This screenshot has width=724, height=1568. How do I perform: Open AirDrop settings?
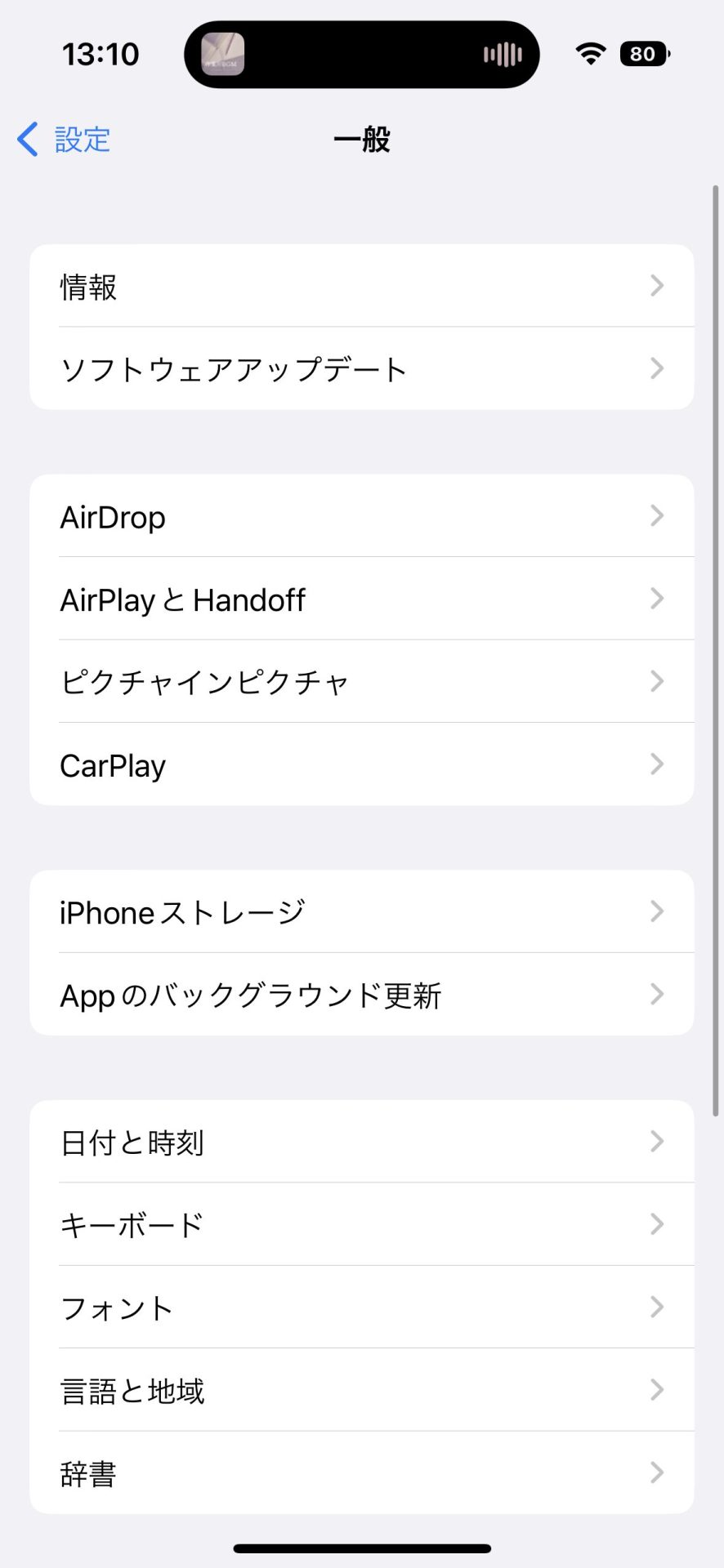pos(362,516)
